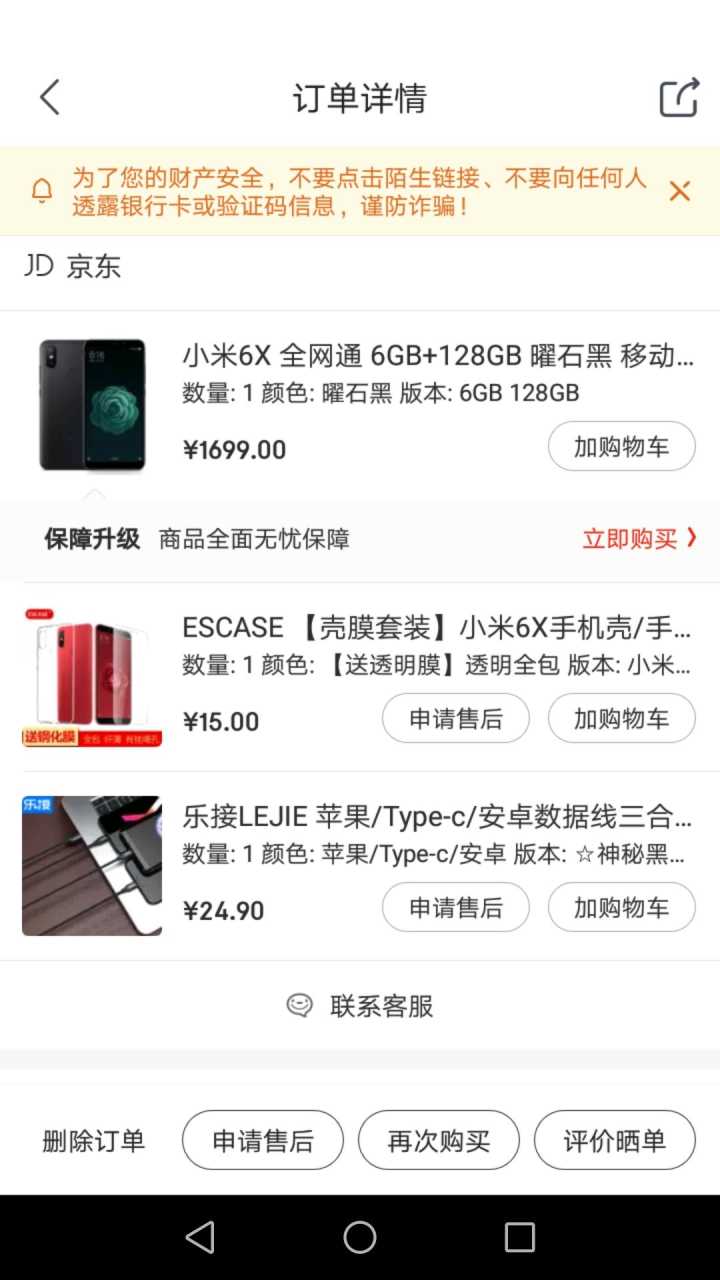Add 小米6X phone to cart
The image size is (720, 1280).
[x=621, y=447]
